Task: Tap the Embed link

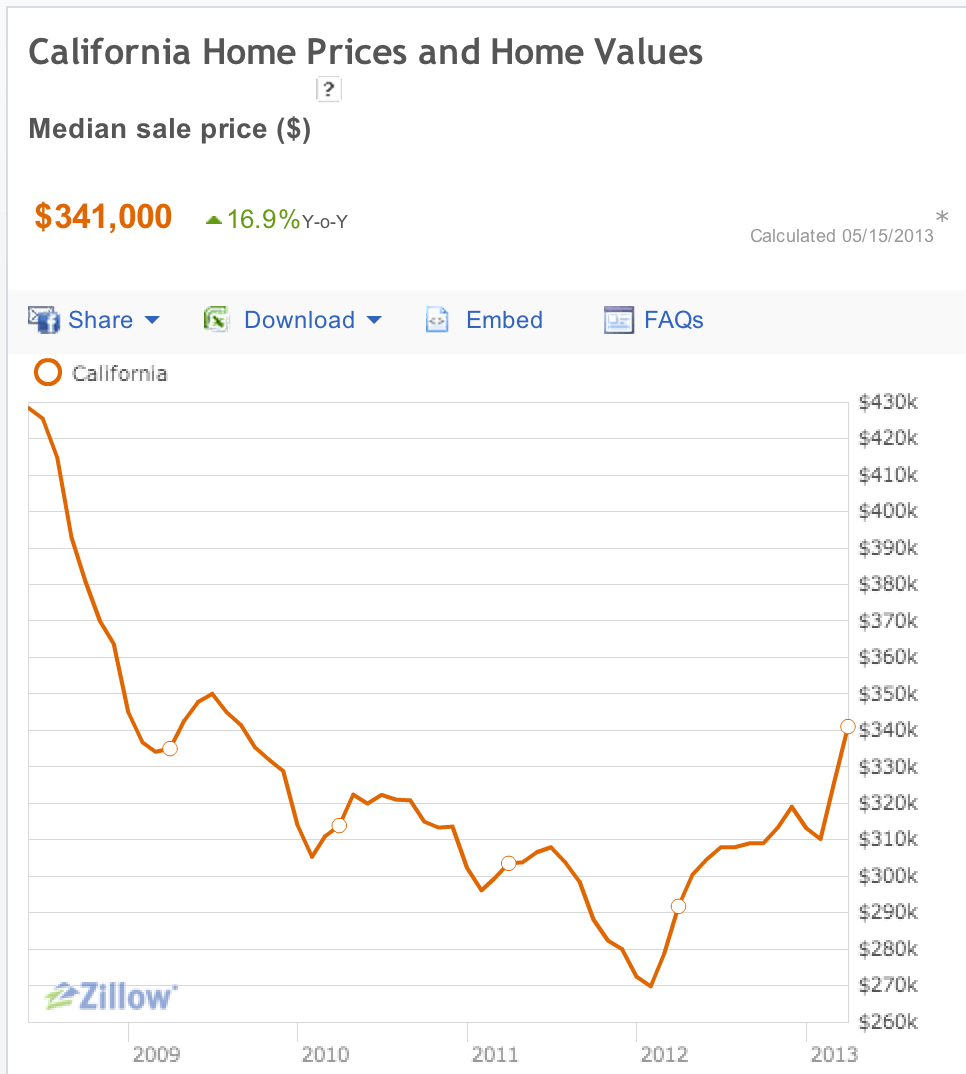Action: (503, 320)
